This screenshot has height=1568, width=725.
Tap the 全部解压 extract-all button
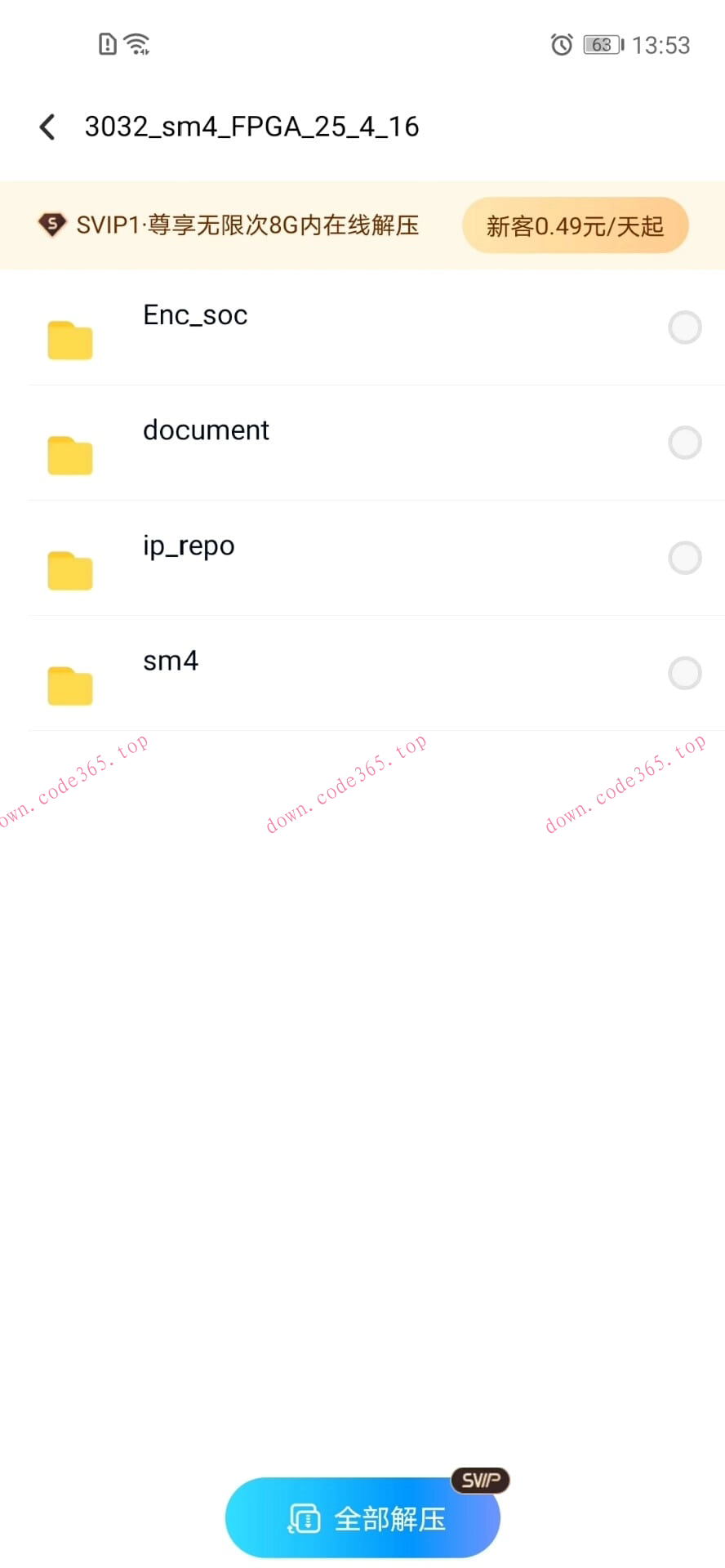362,1518
